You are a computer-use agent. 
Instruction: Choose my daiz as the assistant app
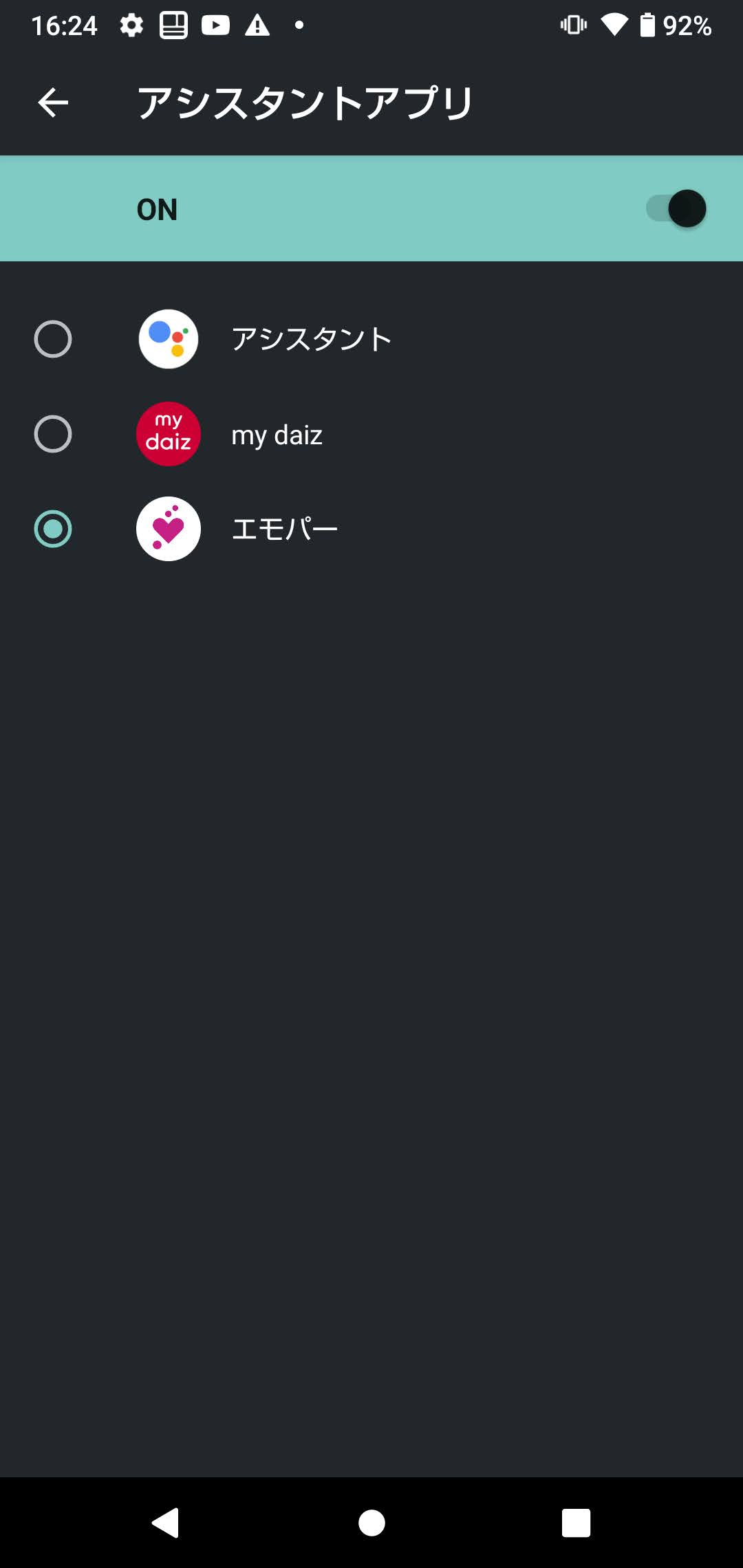click(371, 434)
